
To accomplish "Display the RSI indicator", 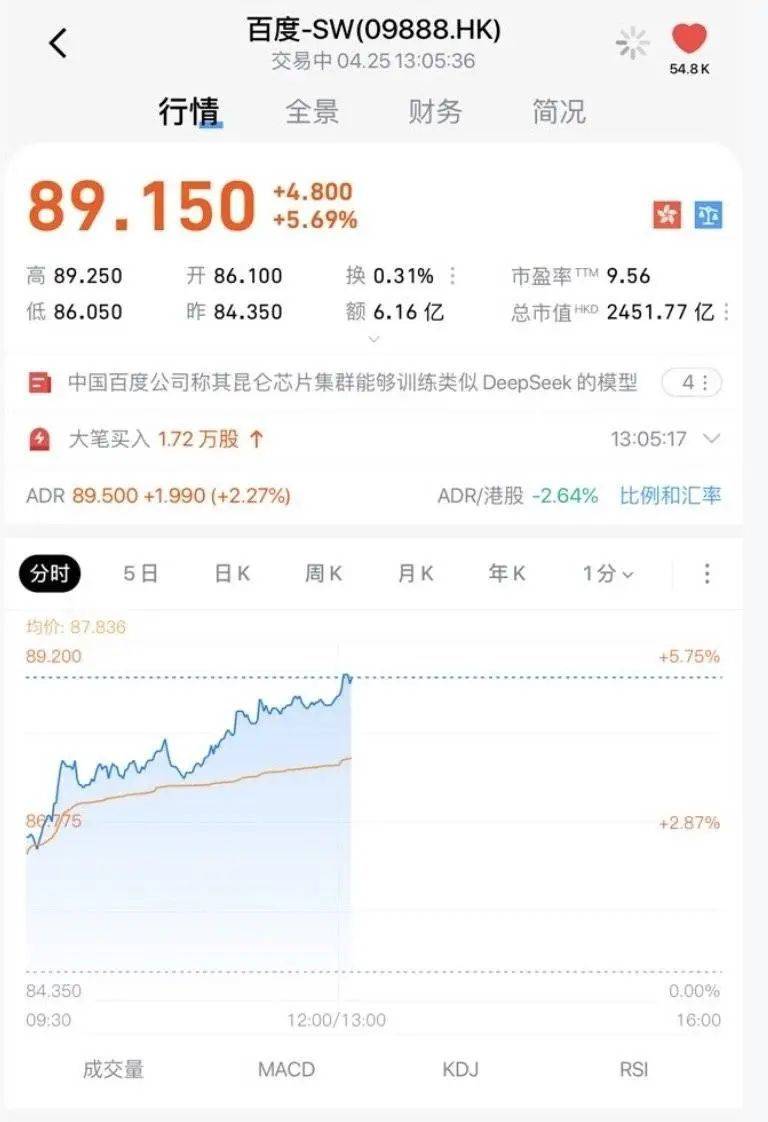I will click(634, 1069).
